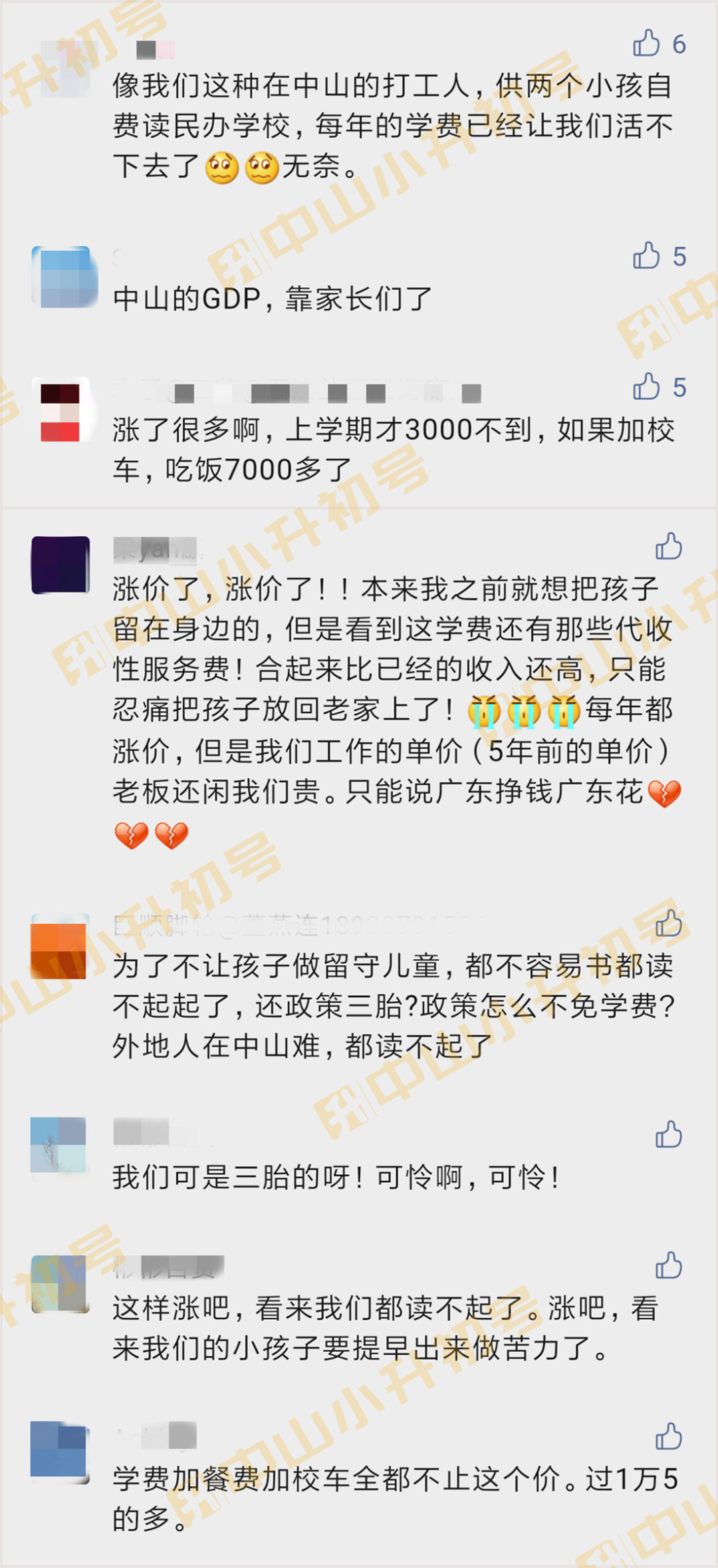718x1568 pixels.
Task: Like the comment 中山的GDP，靠家长们了
Action: click(646, 255)
